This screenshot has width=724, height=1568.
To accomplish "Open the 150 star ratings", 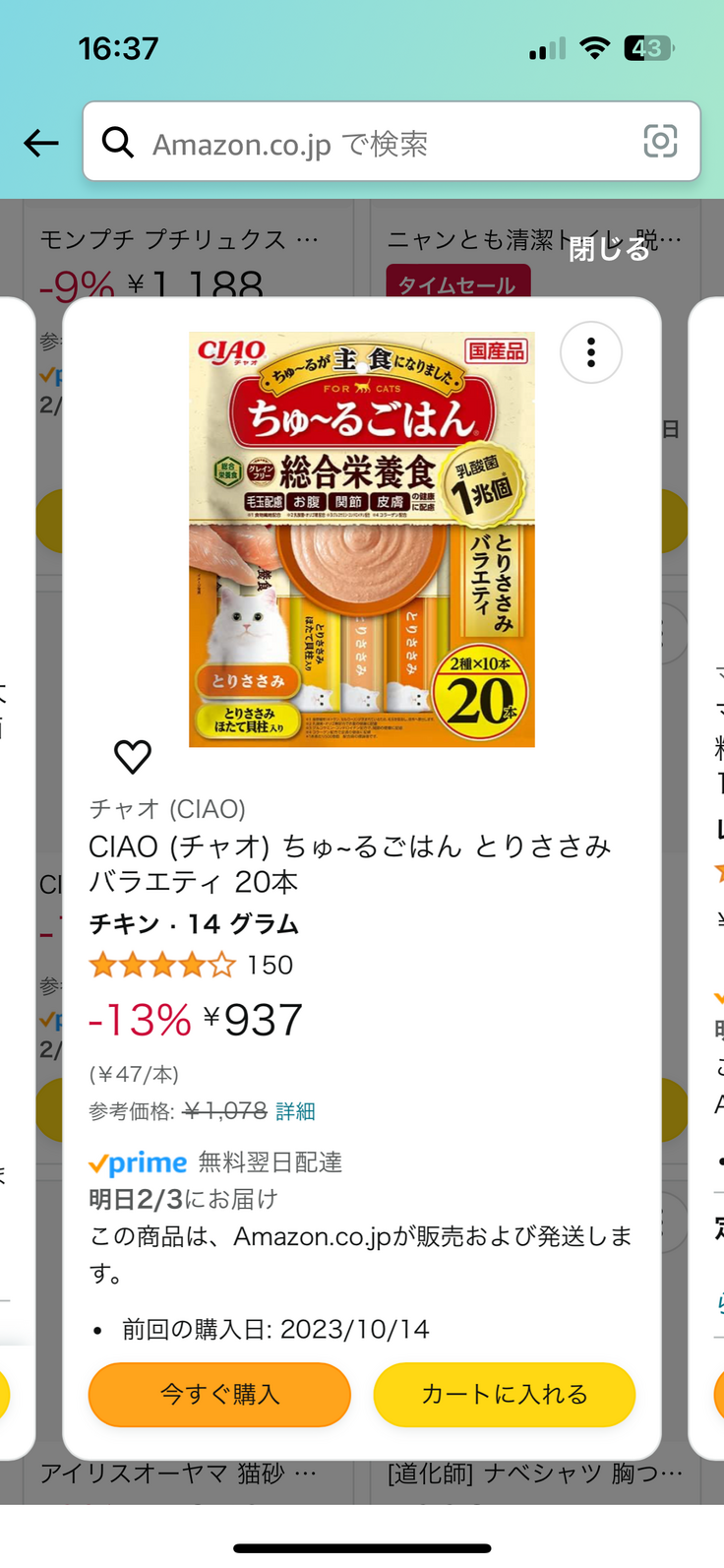I will coord(191,965).
